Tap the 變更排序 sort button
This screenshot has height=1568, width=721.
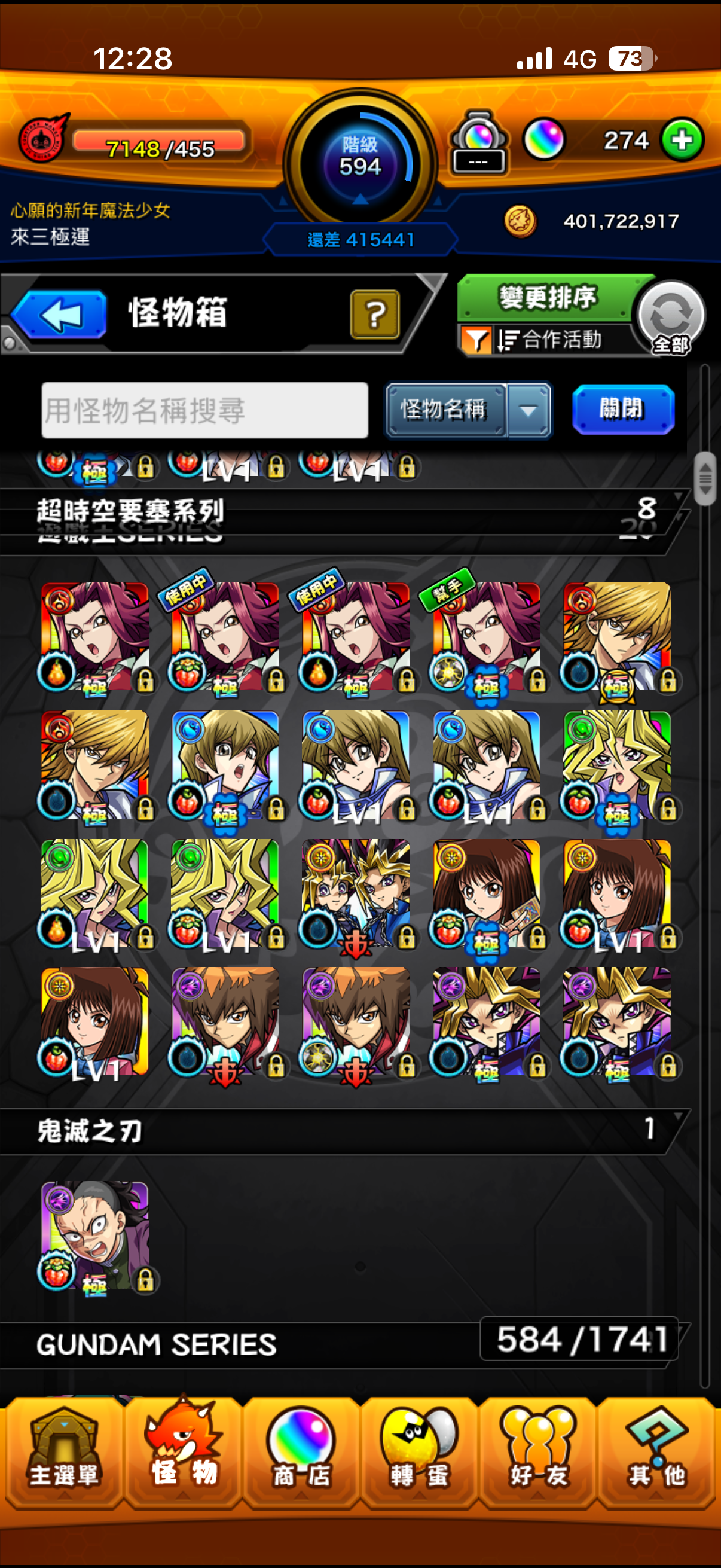(x=548, y=298)
